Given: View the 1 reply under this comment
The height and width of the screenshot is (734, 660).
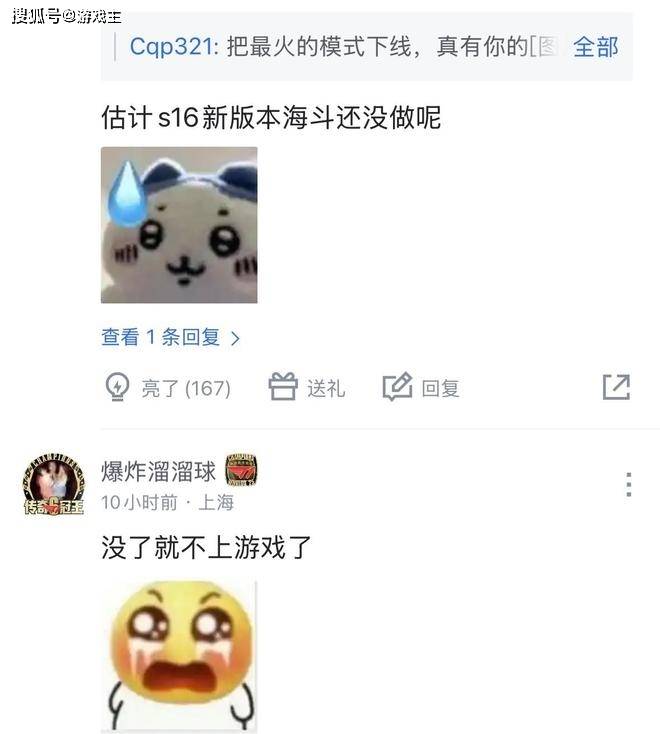Looking at the screenshot, I should coord(170,338).
